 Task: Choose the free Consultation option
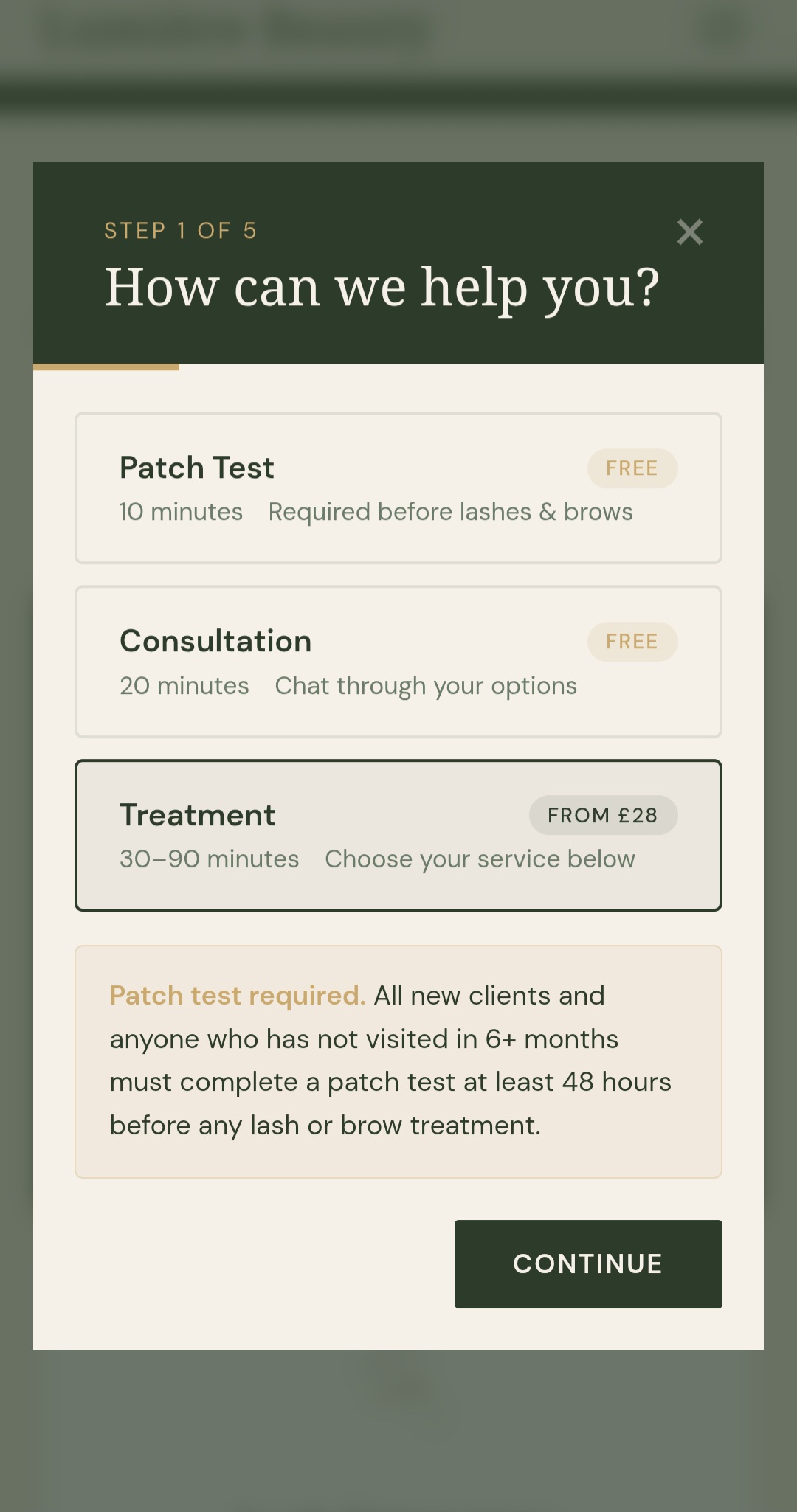point(398,662)
